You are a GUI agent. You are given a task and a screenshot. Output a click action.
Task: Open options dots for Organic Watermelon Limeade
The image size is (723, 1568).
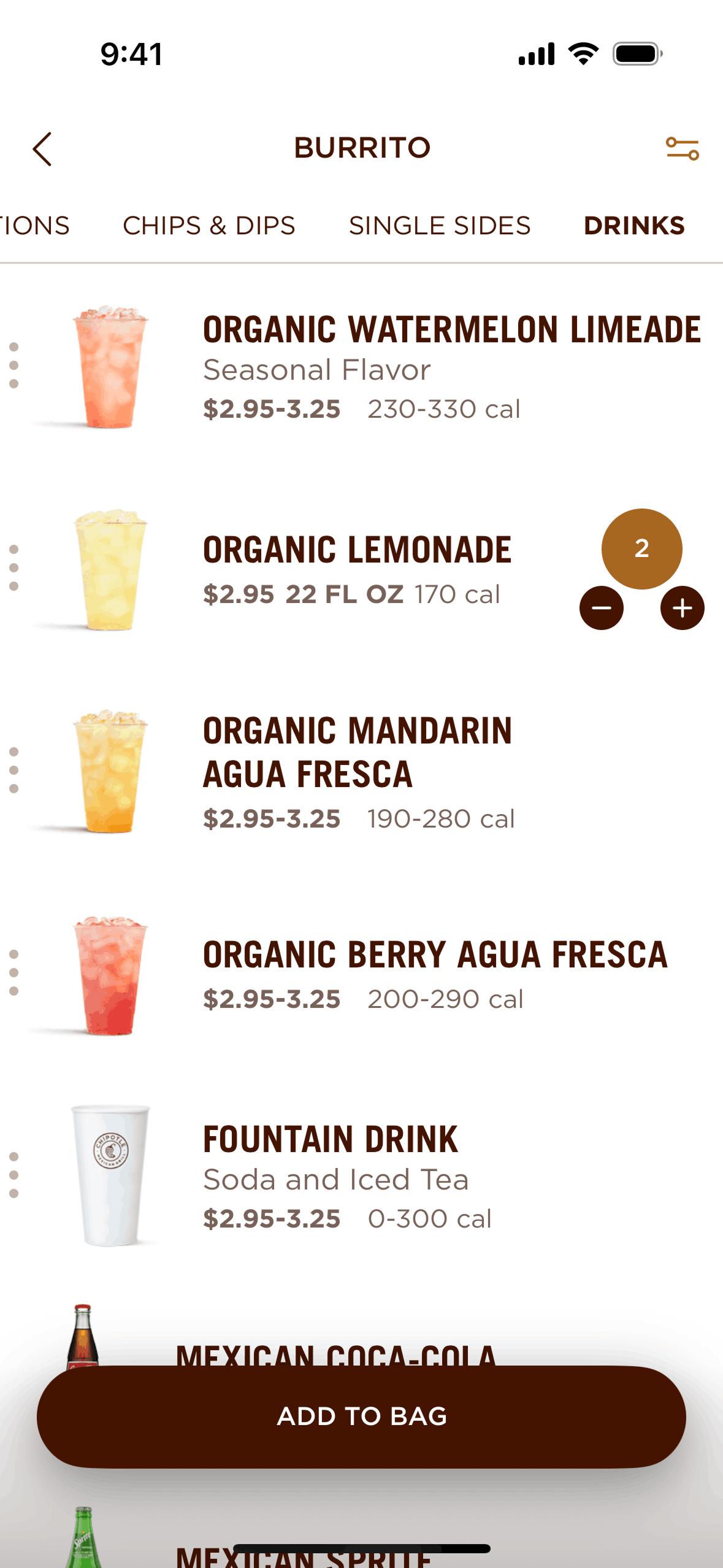[14, 366]
